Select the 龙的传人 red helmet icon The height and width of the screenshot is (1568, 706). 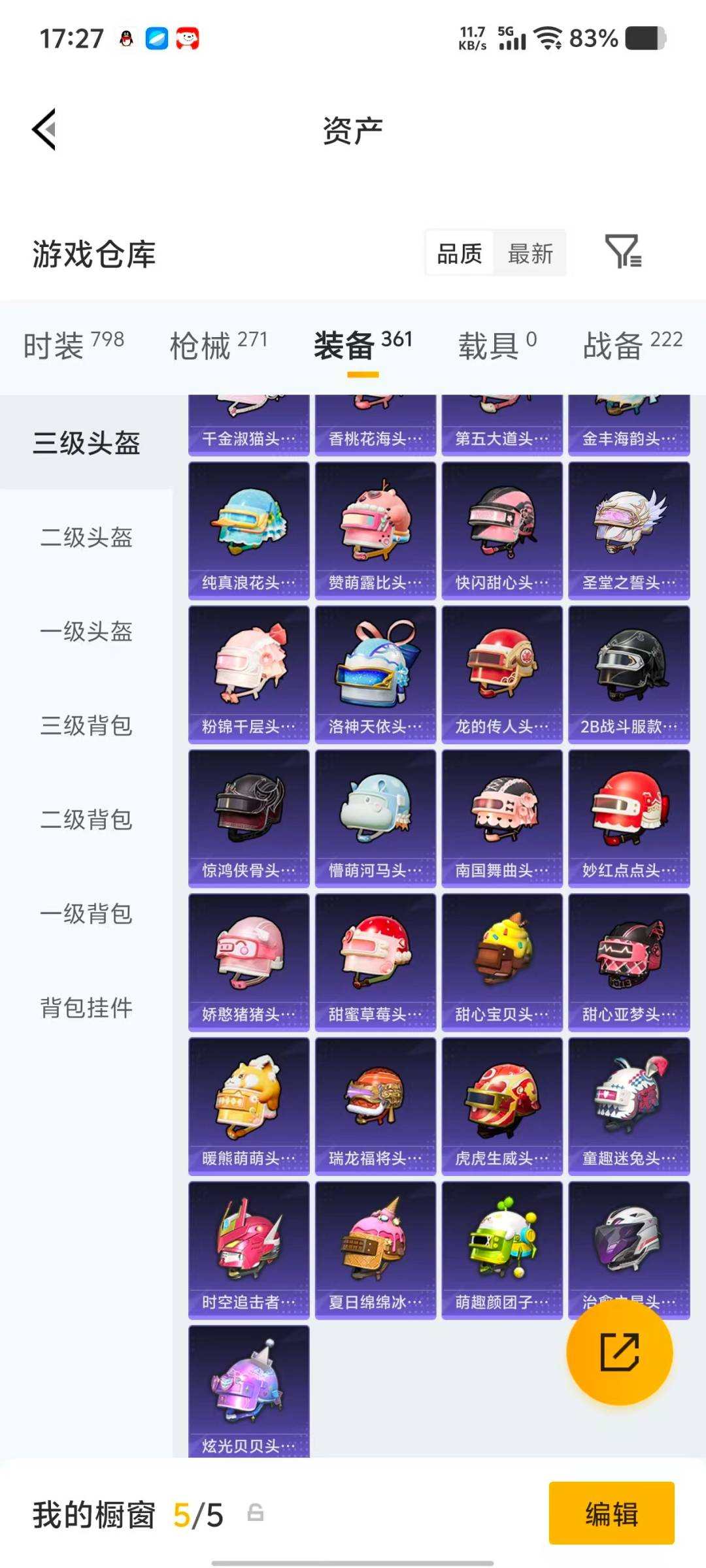501,673
